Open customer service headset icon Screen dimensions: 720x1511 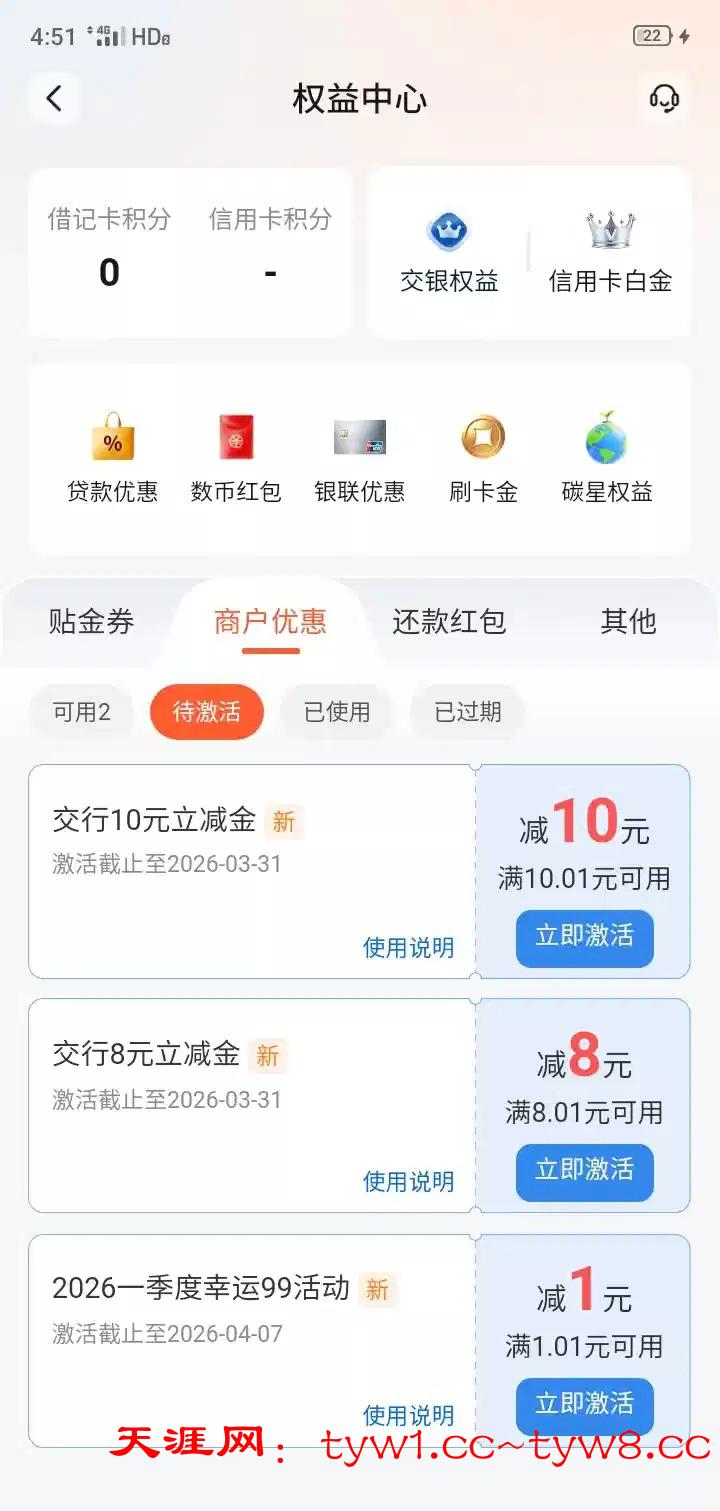tap(664, 98)
